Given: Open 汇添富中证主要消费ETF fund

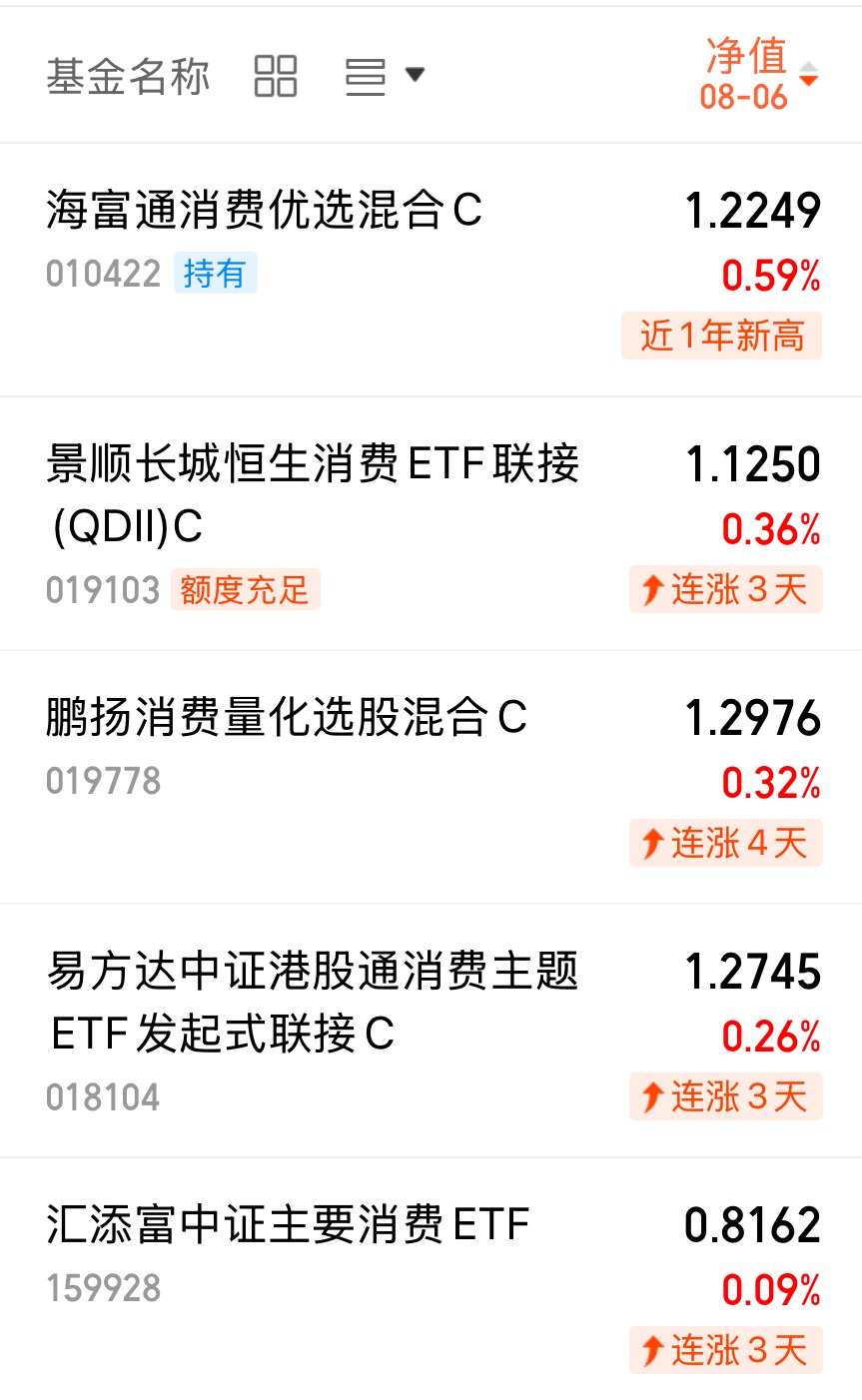Looking at the screenshot, I should (431, 1279).
